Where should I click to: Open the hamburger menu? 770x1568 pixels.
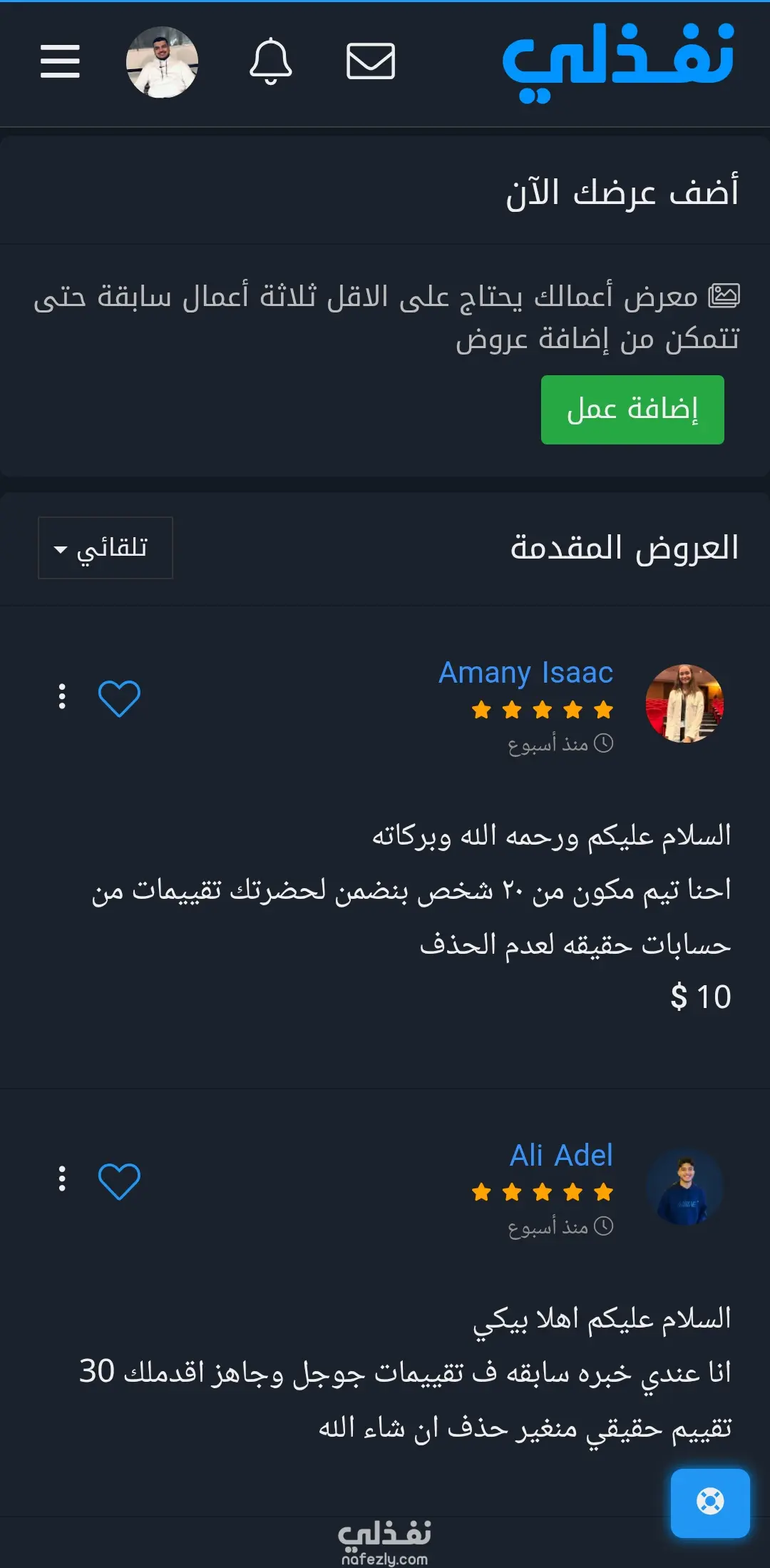coord(60,61)
